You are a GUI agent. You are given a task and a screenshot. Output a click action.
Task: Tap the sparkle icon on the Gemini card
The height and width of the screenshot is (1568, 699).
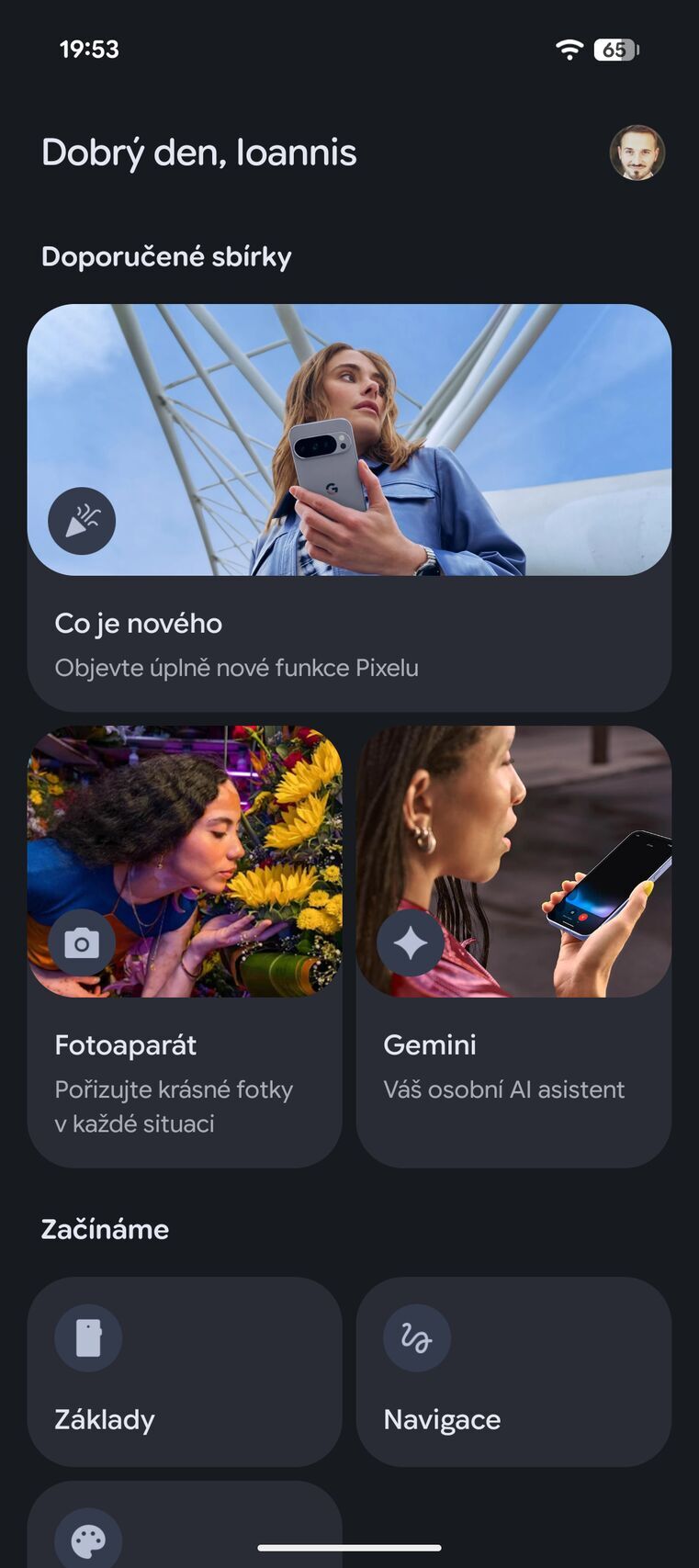point(411,942)
